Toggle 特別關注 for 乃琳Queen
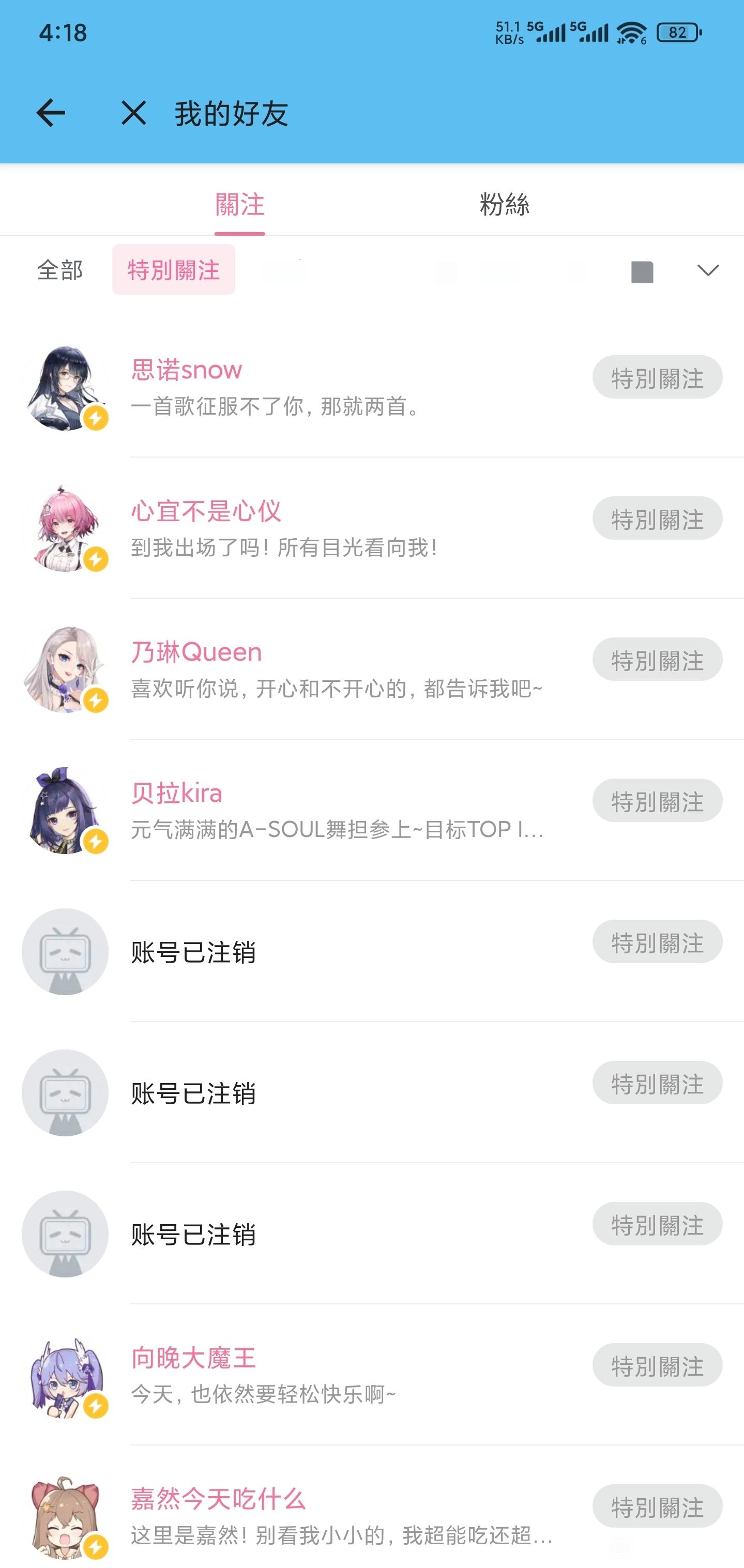 [657, 660]
